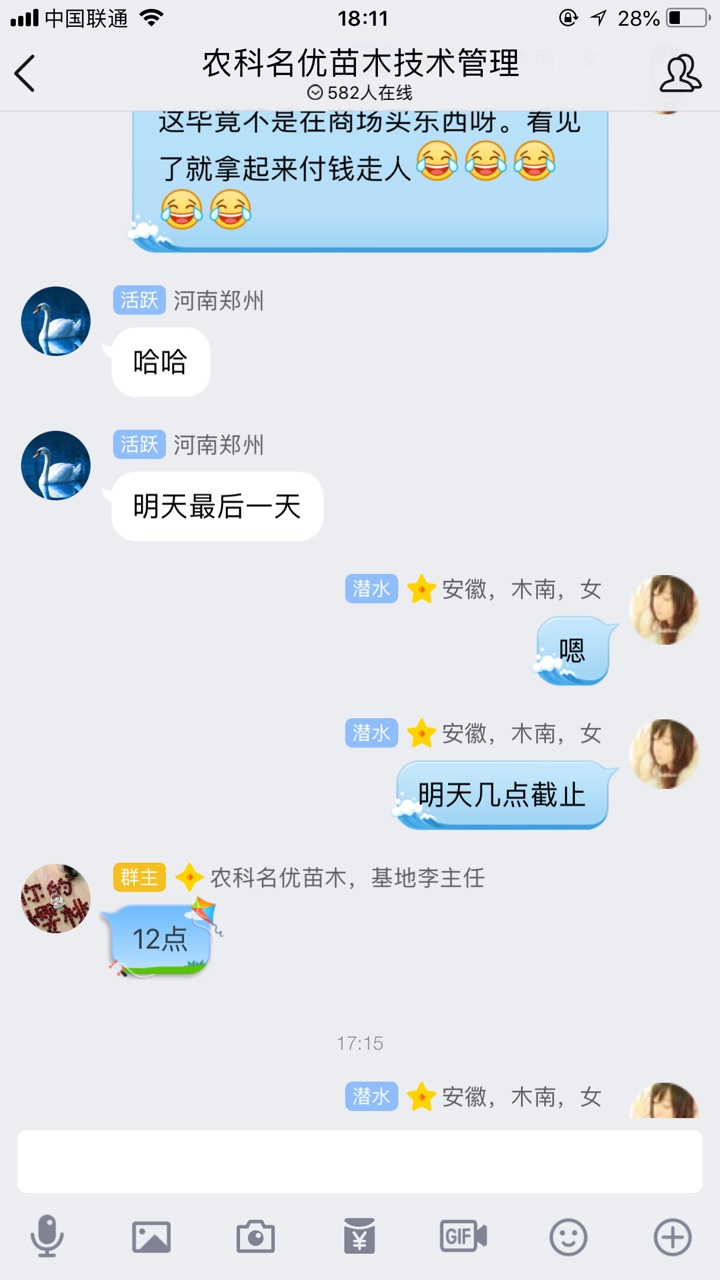Open the group owner's avatar
The image size is (720, 1280).
(x=56, y=899)
